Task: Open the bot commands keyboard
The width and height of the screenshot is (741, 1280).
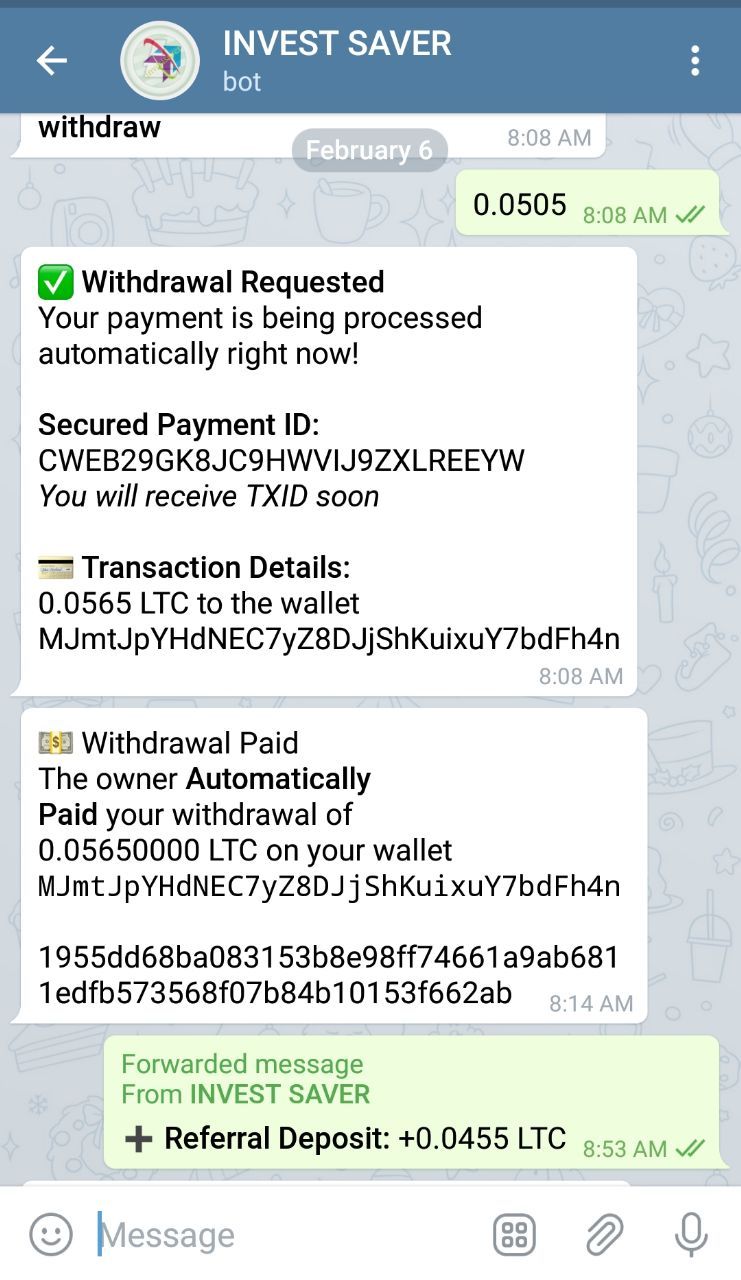Action: point(515,1235)
